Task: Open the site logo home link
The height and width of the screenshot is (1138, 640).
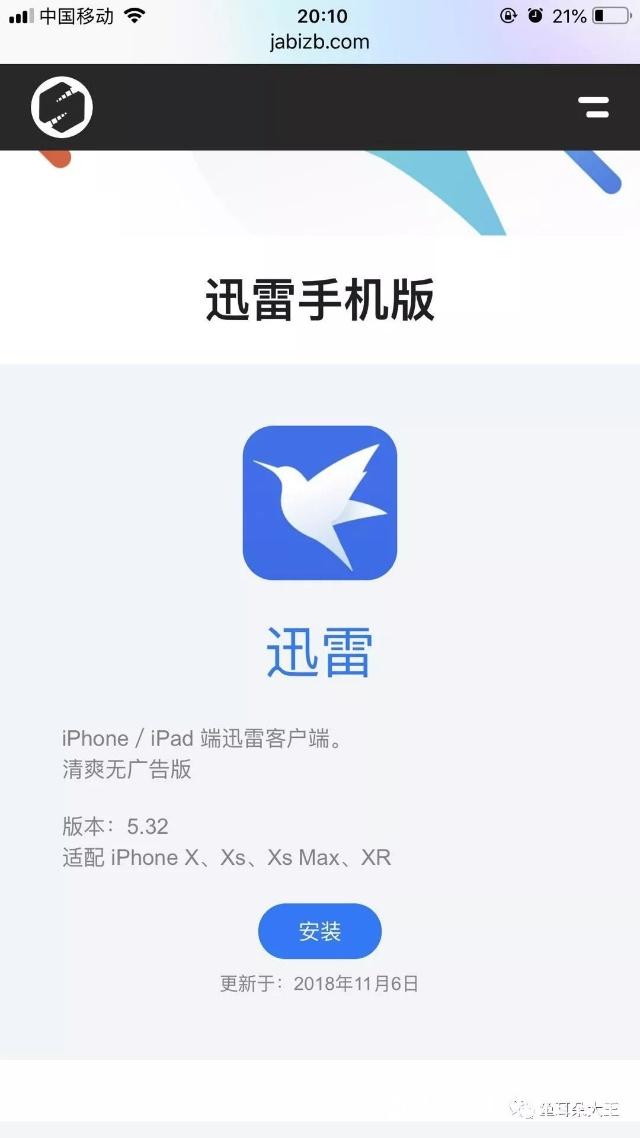Action: pos(62,107)
